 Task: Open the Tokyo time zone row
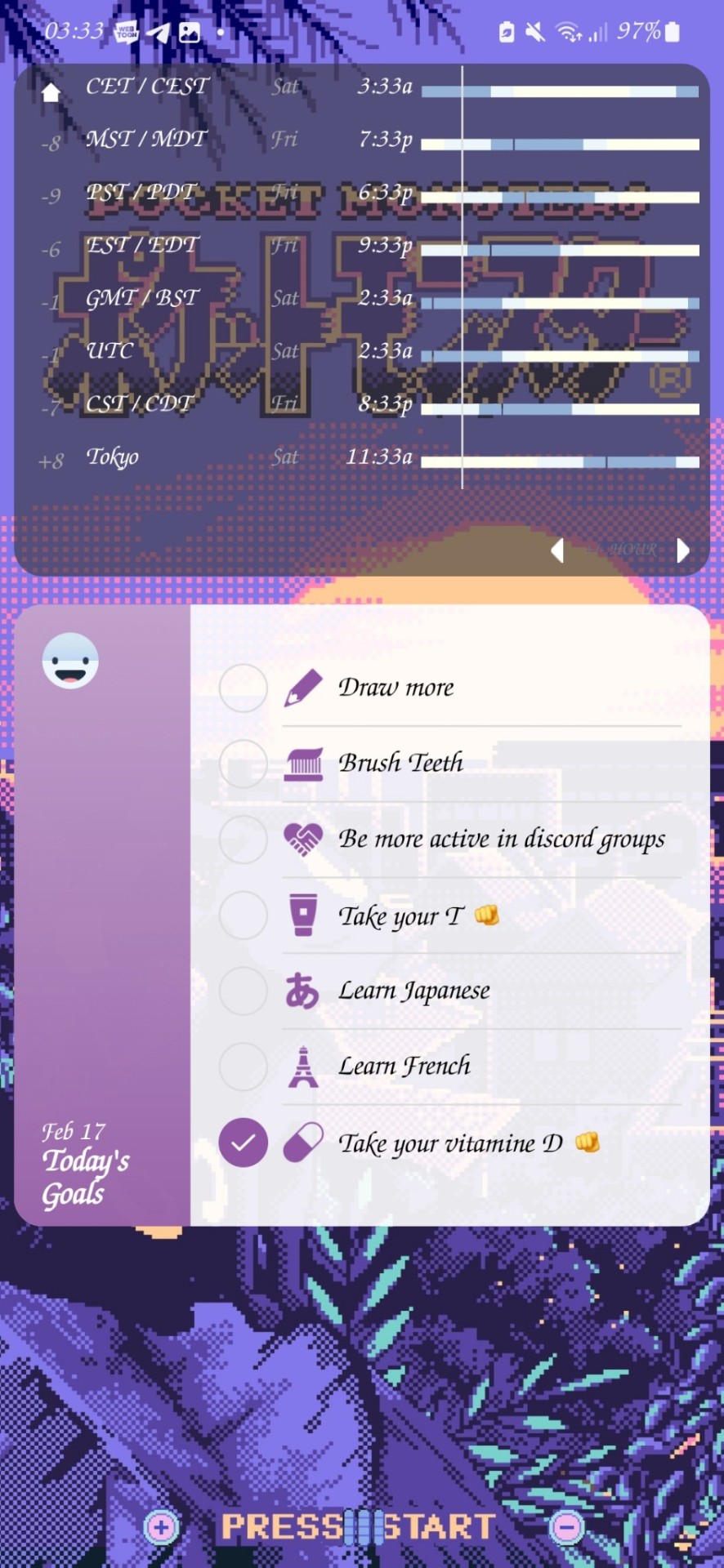click(113, 457)
